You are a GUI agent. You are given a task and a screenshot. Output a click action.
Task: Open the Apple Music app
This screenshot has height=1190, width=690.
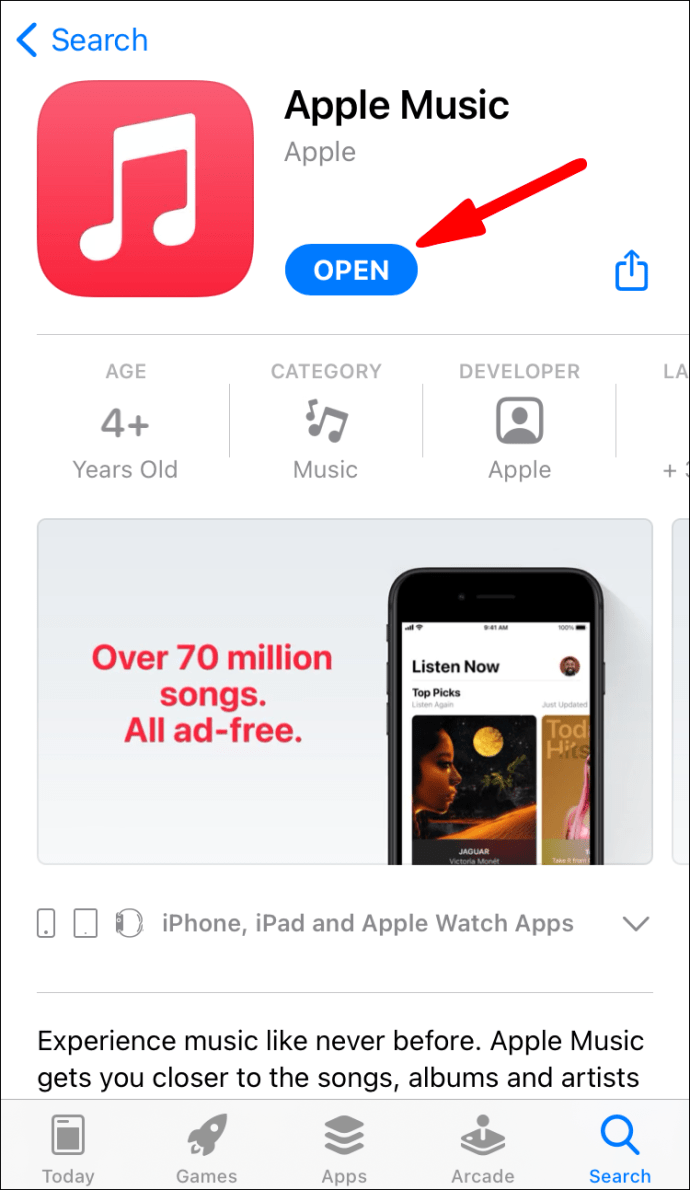351,270
